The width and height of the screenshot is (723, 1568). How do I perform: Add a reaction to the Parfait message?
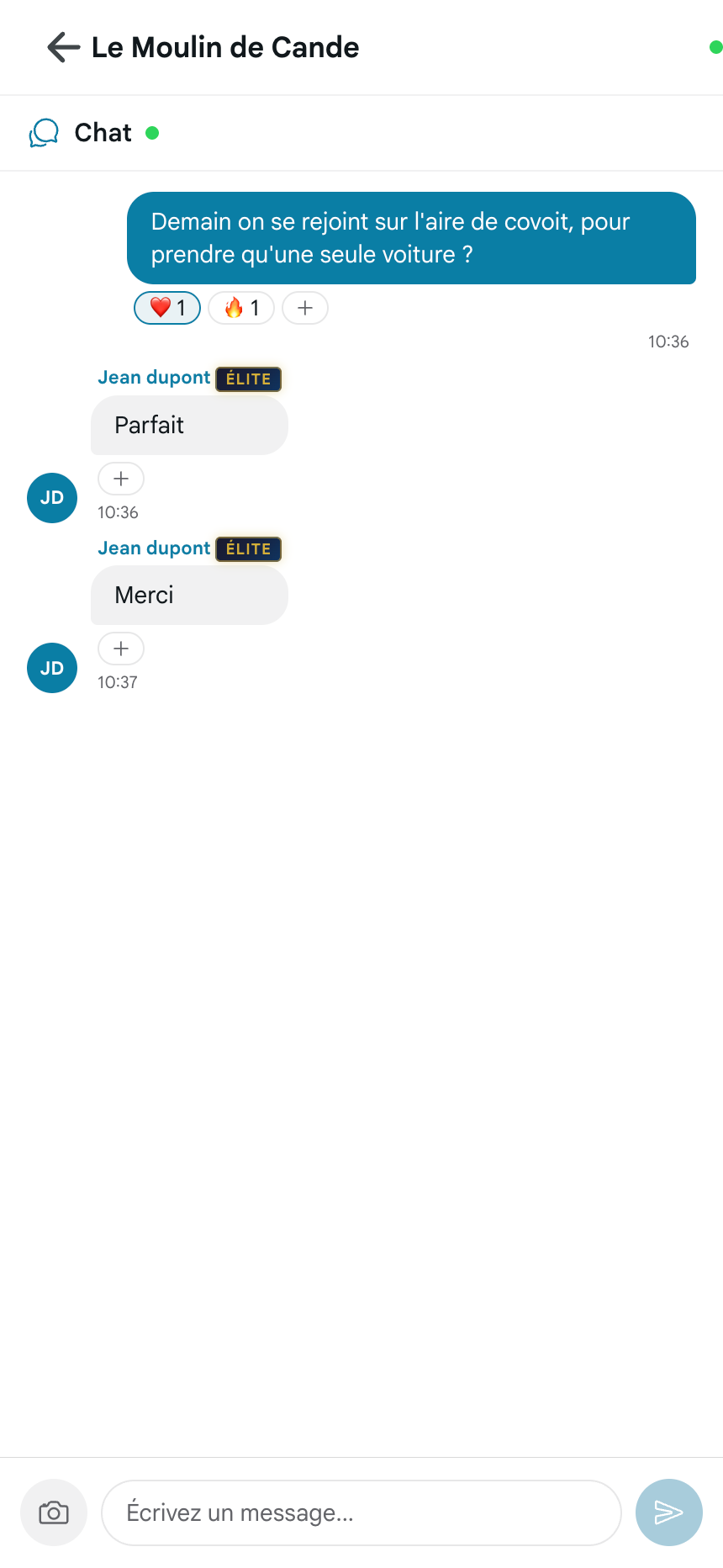click(121, 479)
